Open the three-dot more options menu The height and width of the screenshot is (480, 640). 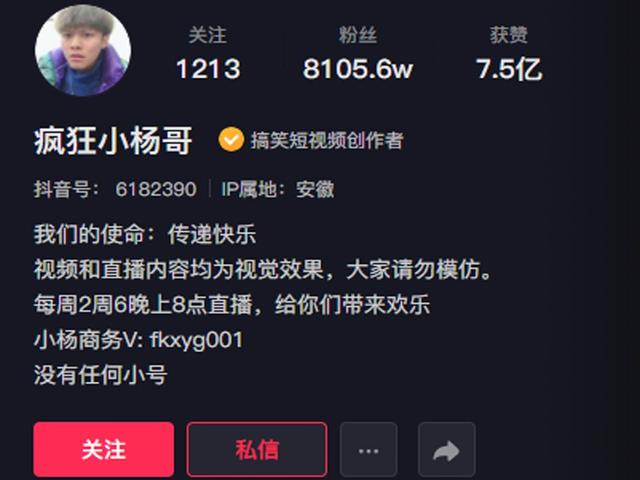368,450
